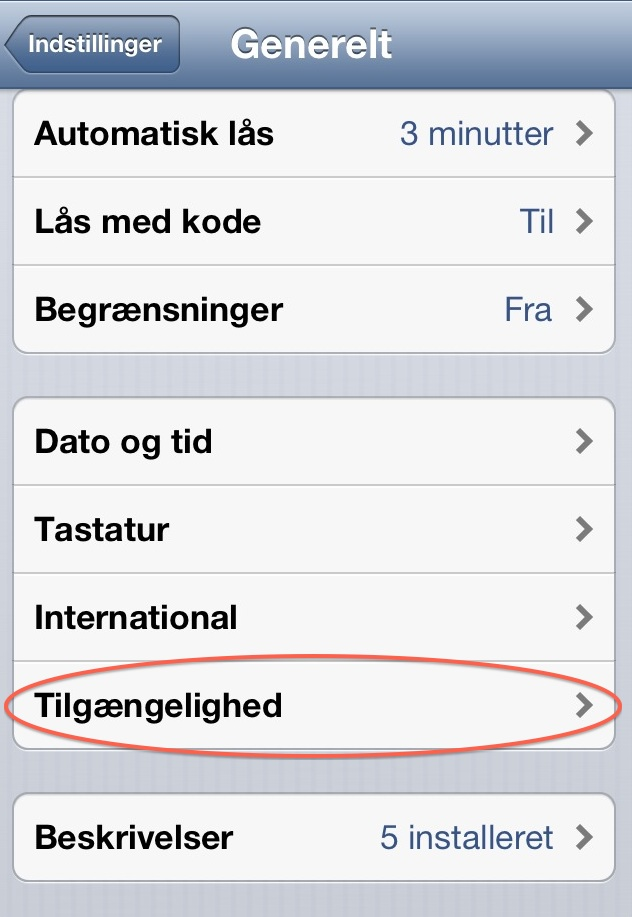Screen dimensions: 632x917
Task: Open Begrænsninger settings
Action: point(314,309)
